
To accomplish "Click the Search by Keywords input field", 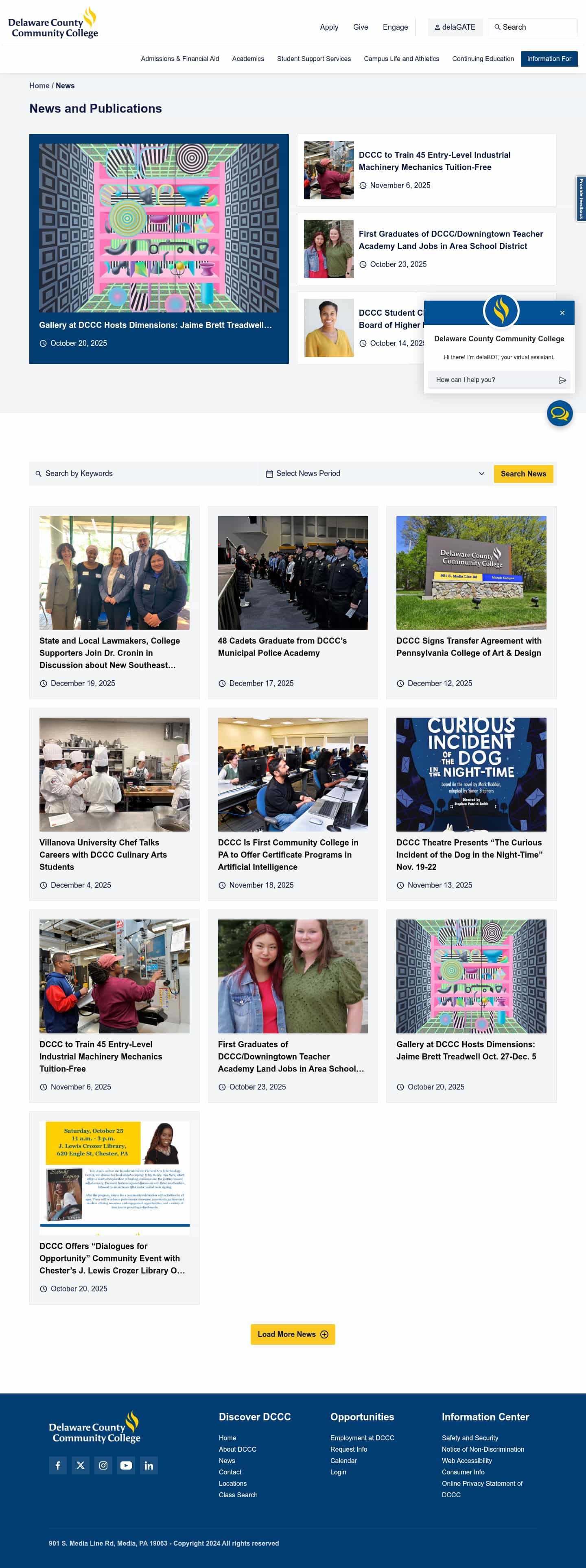I will tap(122, 474).
